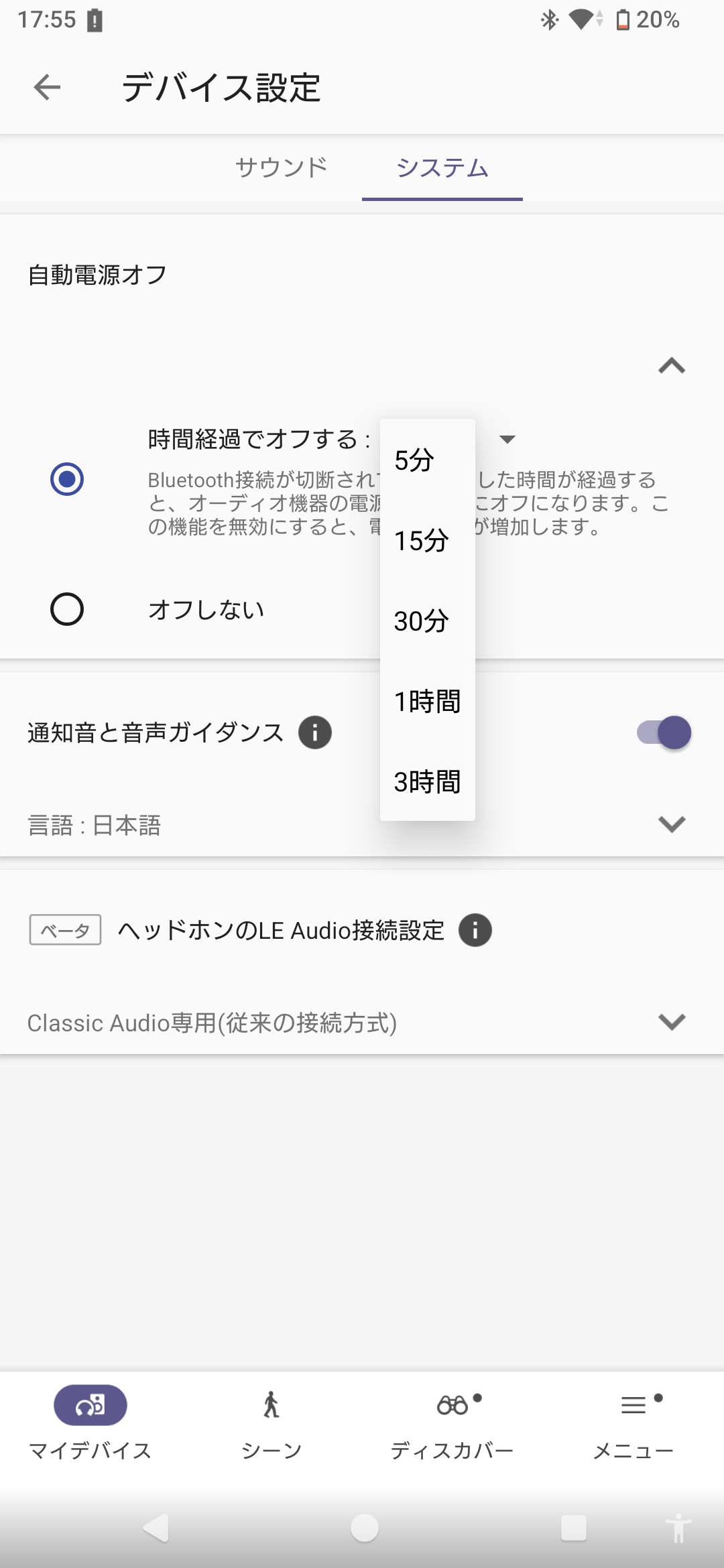This screenshot has width=724, height=1568.
Task: Switch to the サウンド tab
Action: click(x=282, y=168)
